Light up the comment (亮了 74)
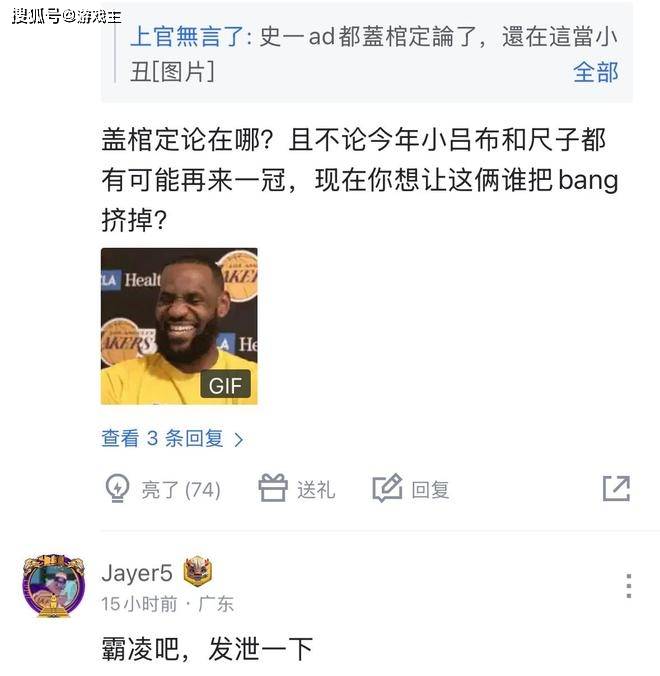 163,489
